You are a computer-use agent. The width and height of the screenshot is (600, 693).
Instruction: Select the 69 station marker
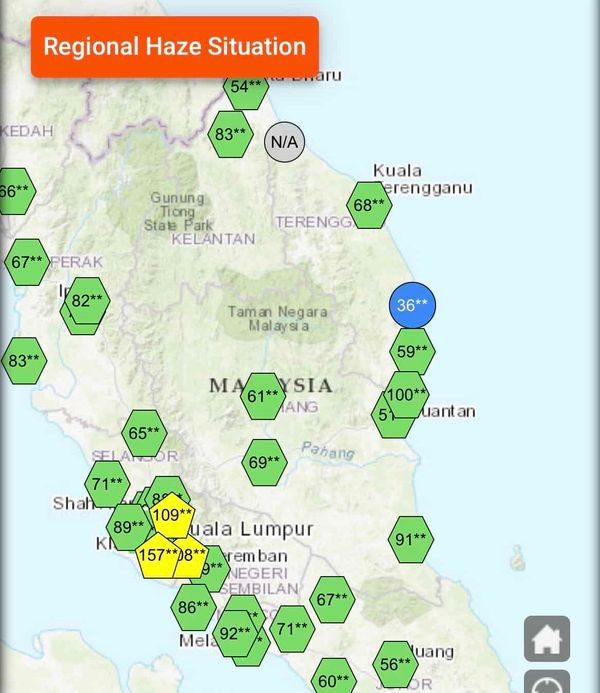tap(265, 462)
